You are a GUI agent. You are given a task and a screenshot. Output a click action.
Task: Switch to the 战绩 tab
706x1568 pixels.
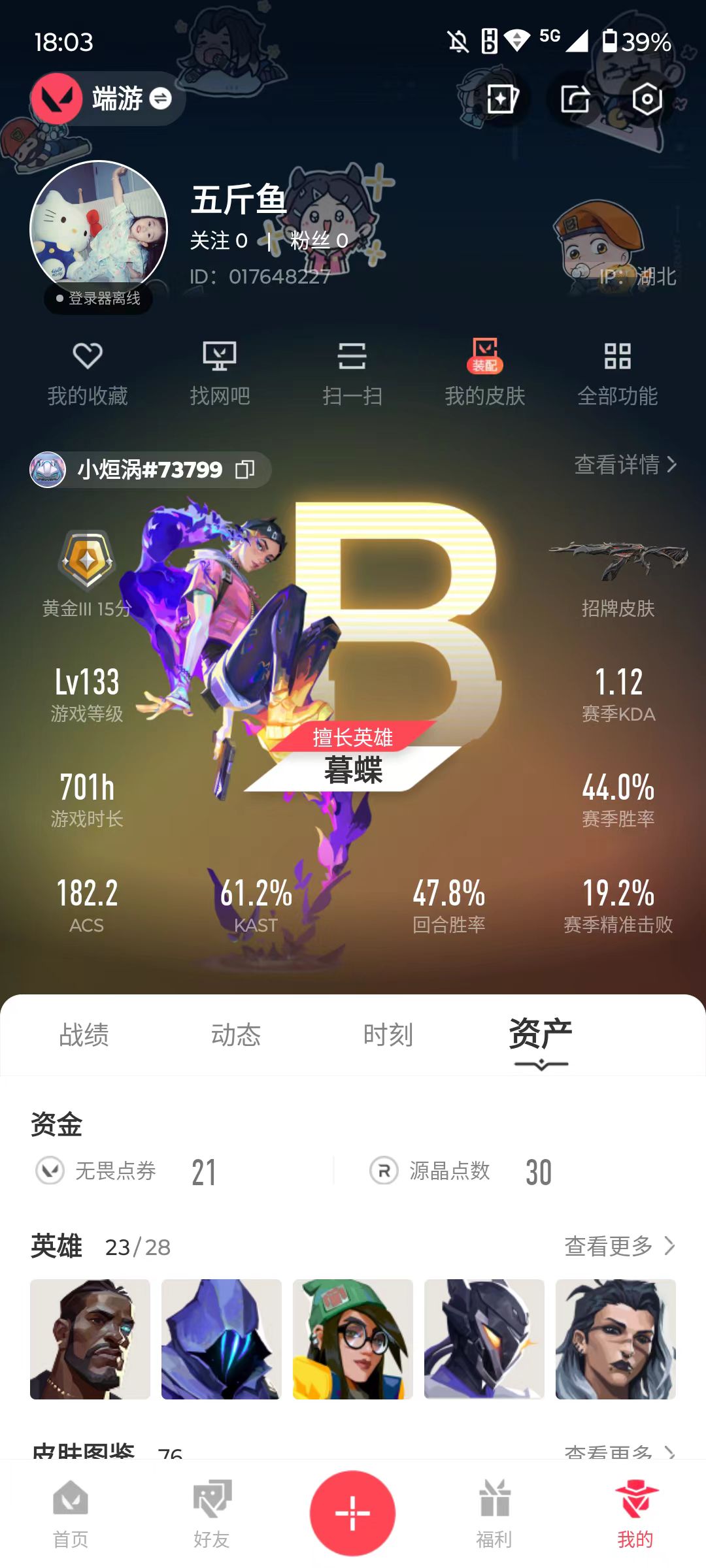tap(84, 1035)
